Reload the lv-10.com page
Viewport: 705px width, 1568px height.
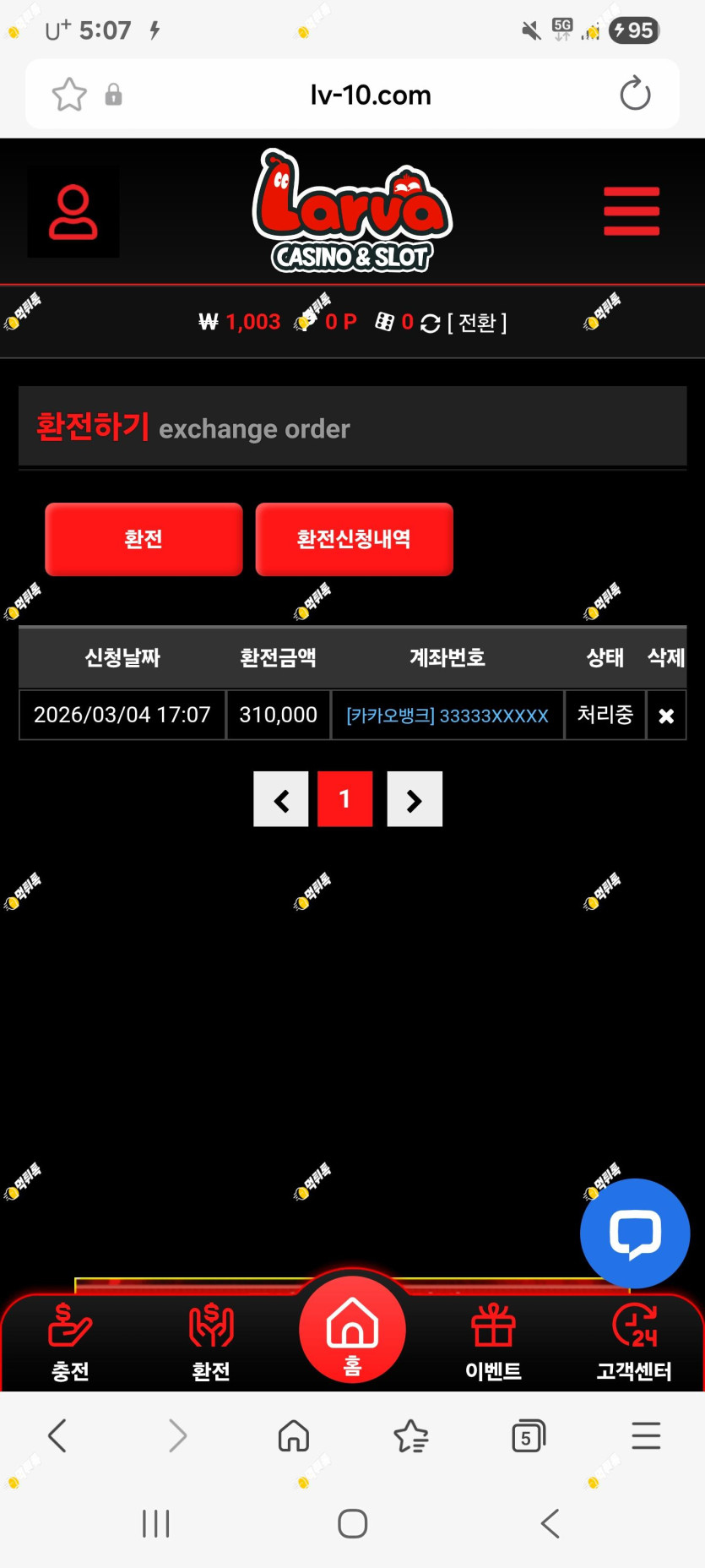point(635,94)
